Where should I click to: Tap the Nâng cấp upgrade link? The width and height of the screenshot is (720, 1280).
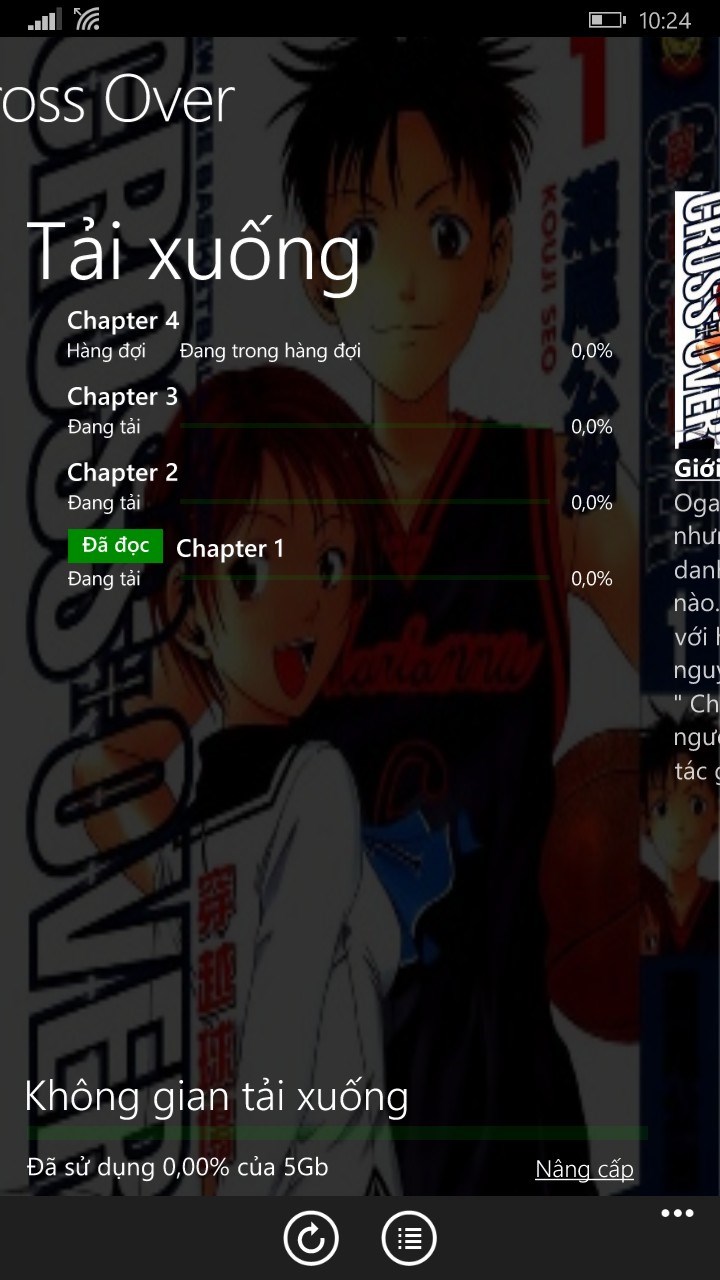584,1169
